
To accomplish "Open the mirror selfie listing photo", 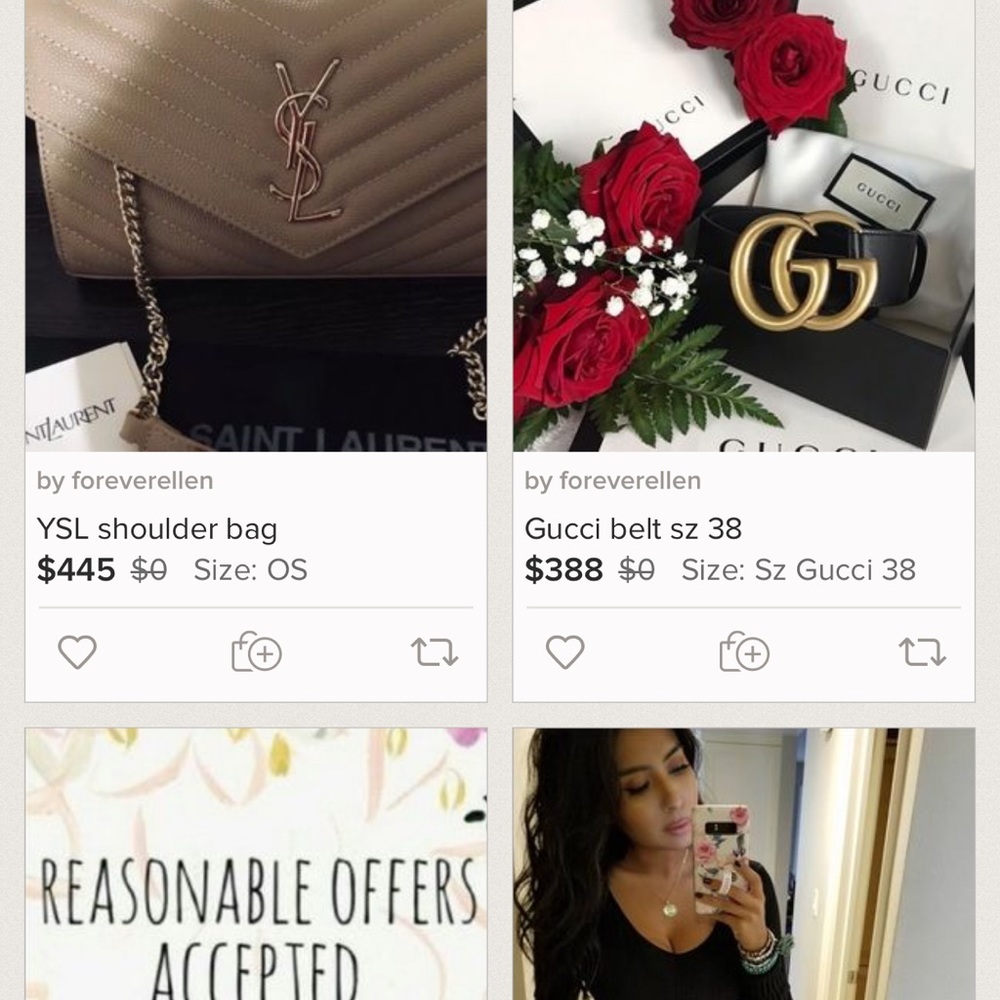I will (x=744, y=865).
